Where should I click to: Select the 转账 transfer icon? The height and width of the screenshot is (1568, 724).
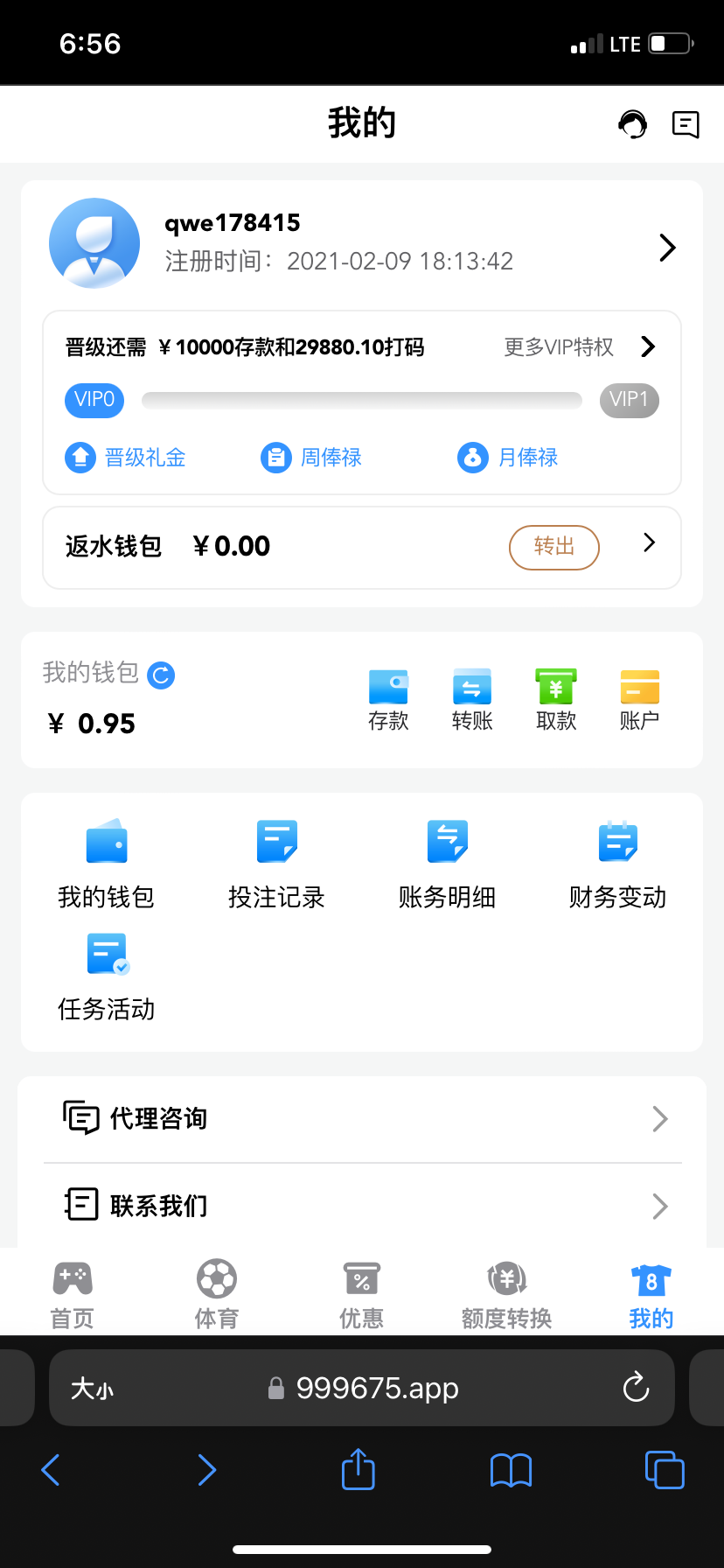(x=471, y=697)
